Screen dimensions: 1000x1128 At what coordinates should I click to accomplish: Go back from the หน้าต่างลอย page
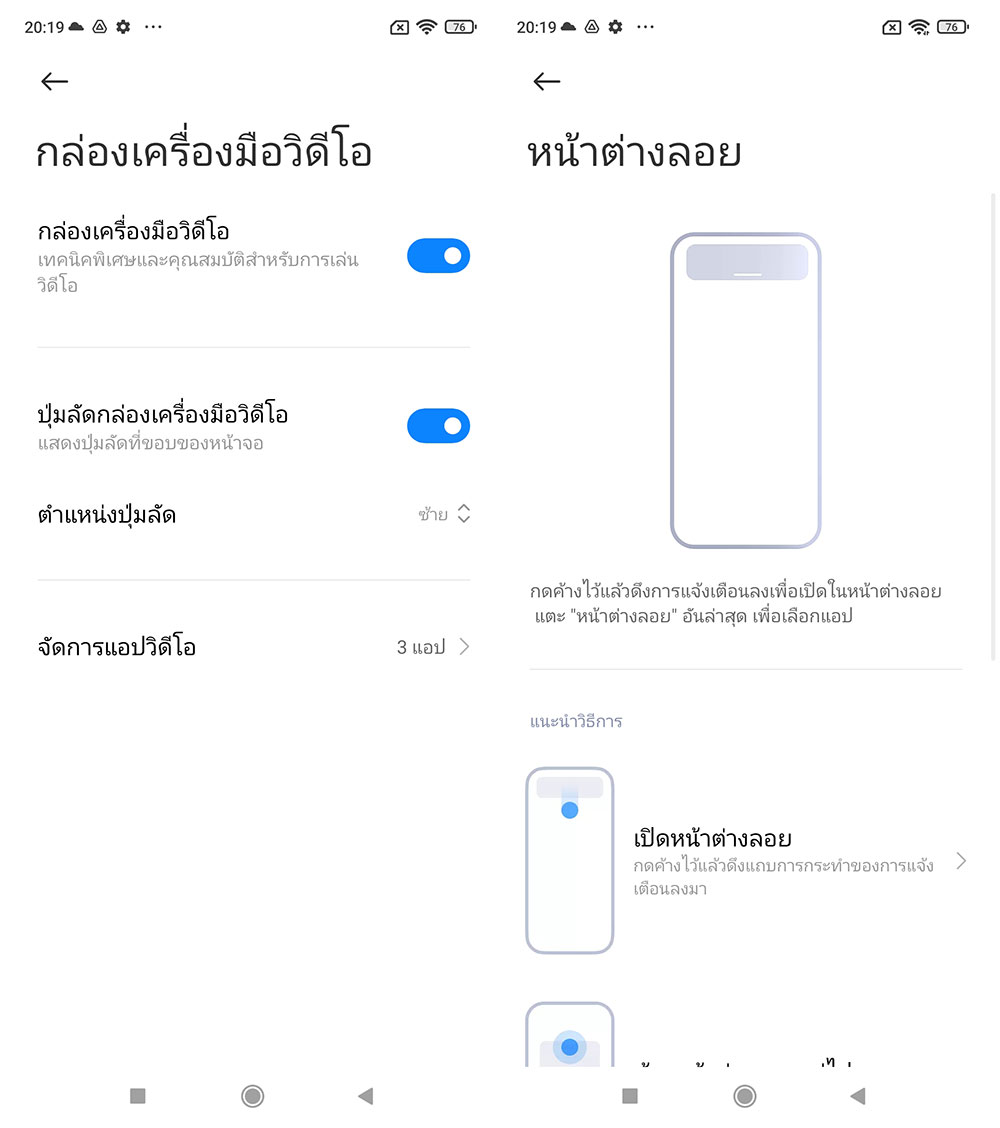coord(546,82)
